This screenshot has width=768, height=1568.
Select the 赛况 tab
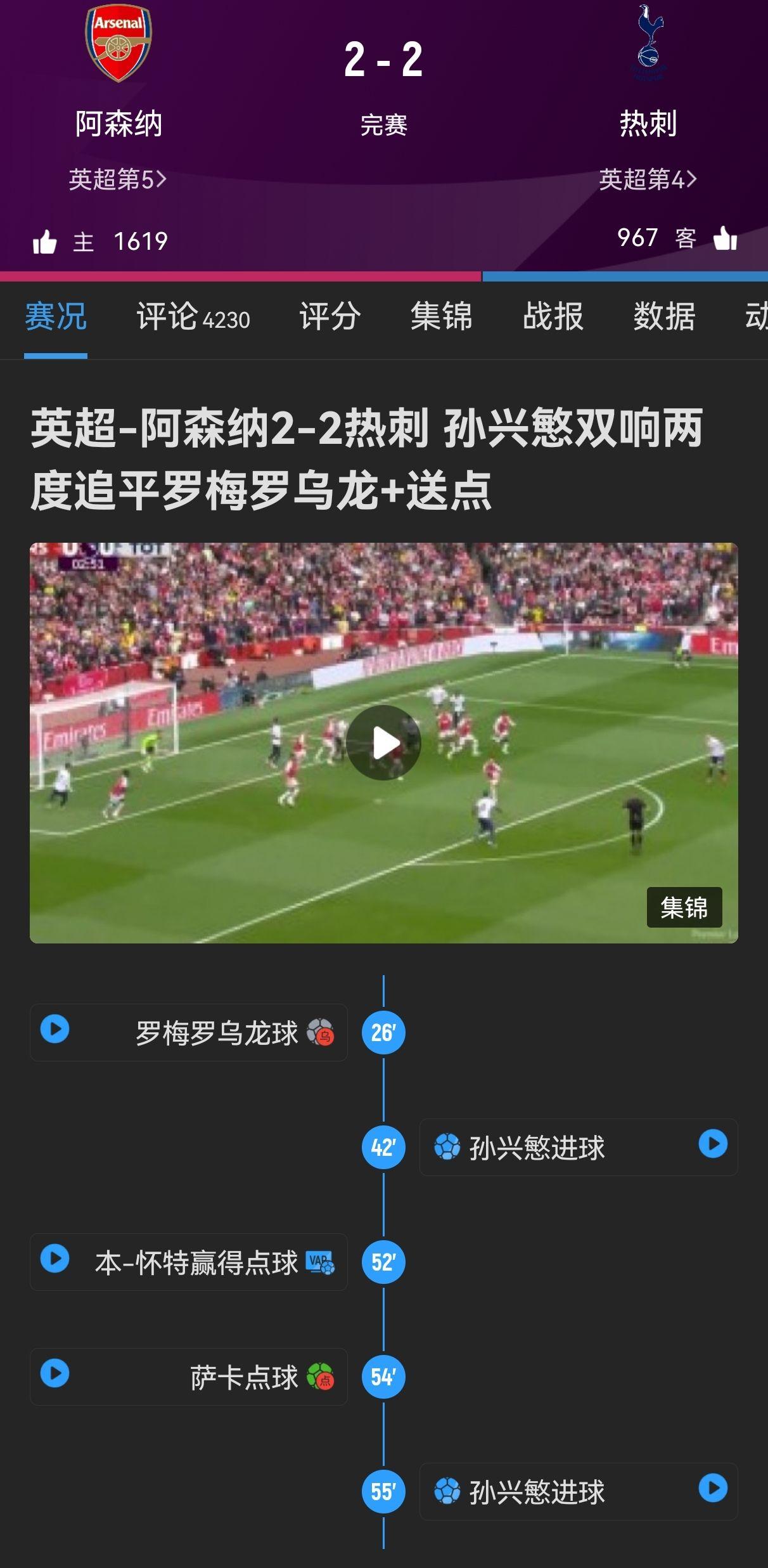[56, 316]
